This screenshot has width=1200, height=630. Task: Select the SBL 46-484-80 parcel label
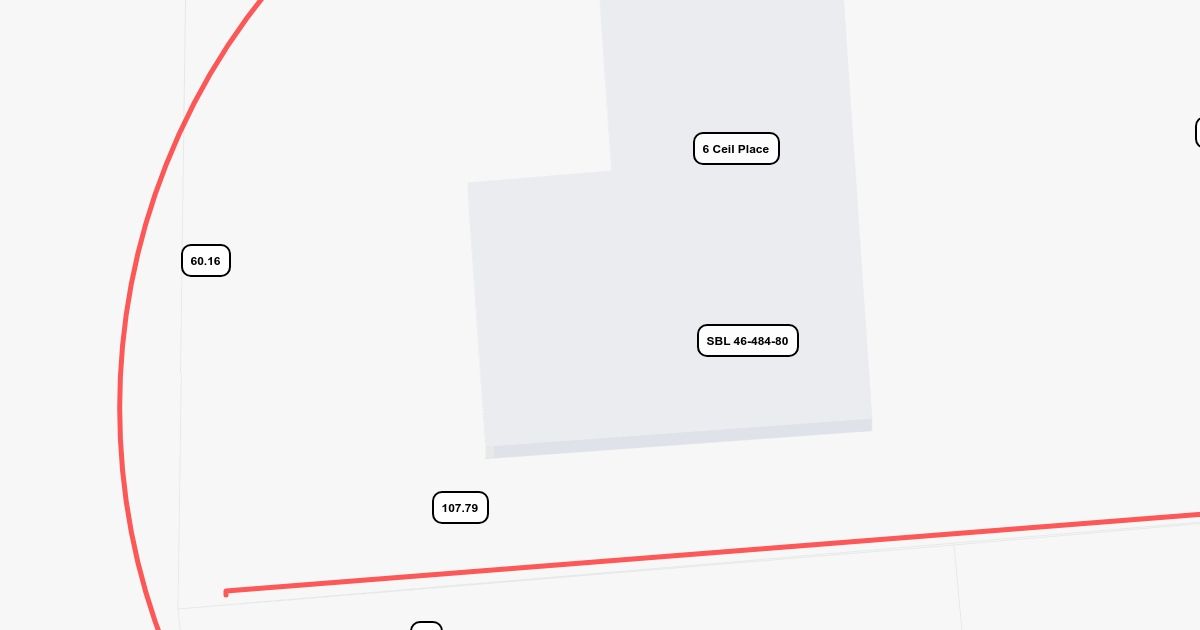pos(748,341)
